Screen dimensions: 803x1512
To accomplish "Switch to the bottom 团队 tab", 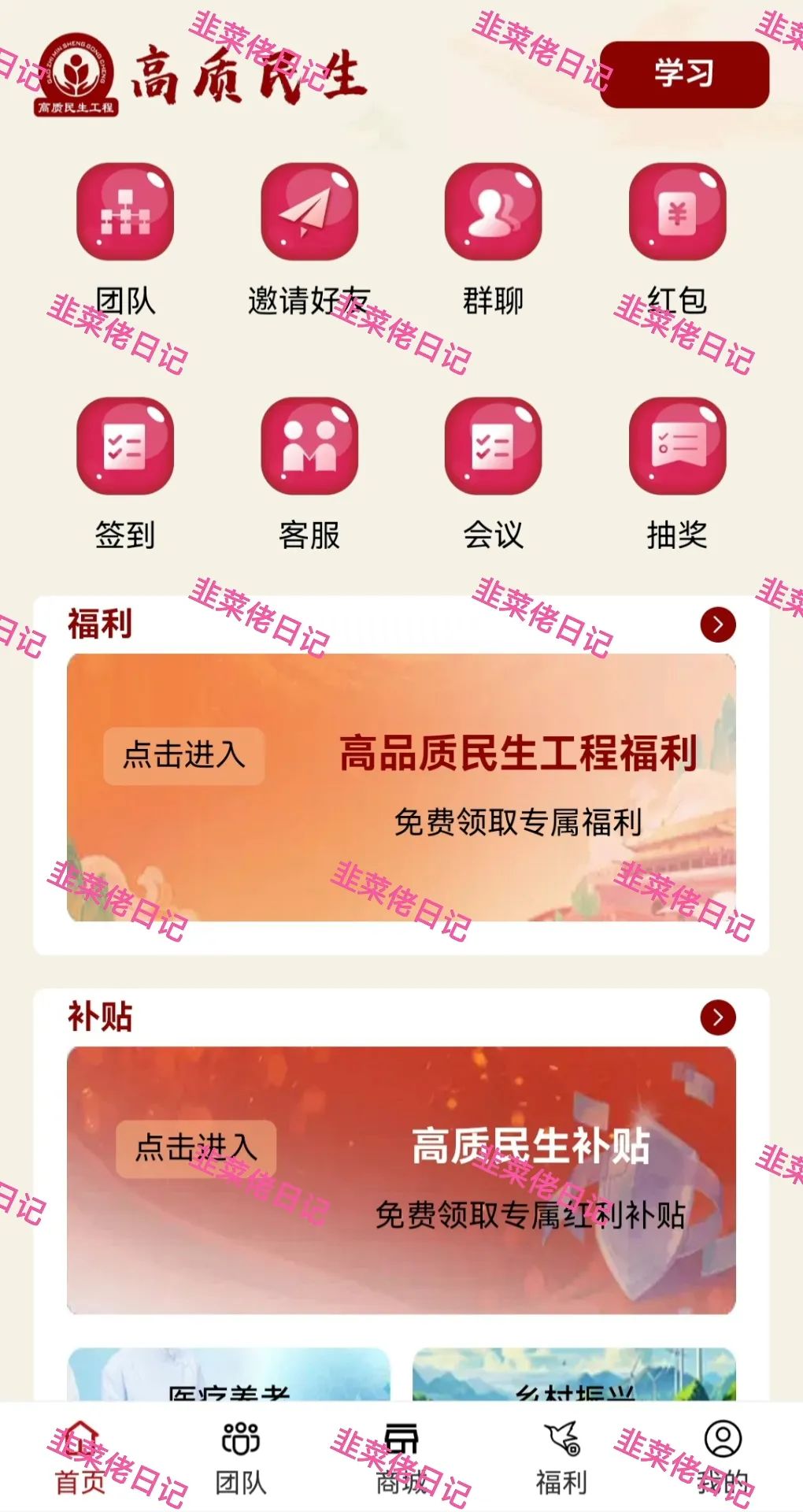I will (x=241, y=1458).
